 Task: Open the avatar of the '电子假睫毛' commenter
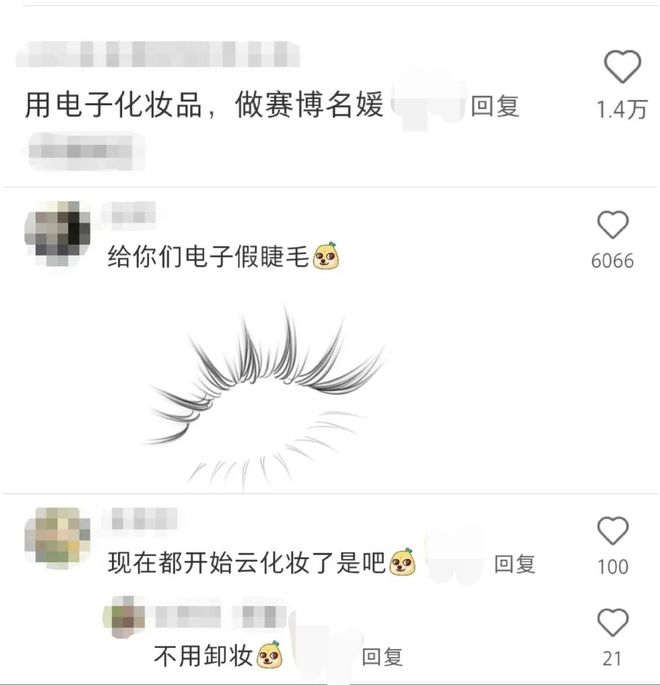(x=57, y=234)
